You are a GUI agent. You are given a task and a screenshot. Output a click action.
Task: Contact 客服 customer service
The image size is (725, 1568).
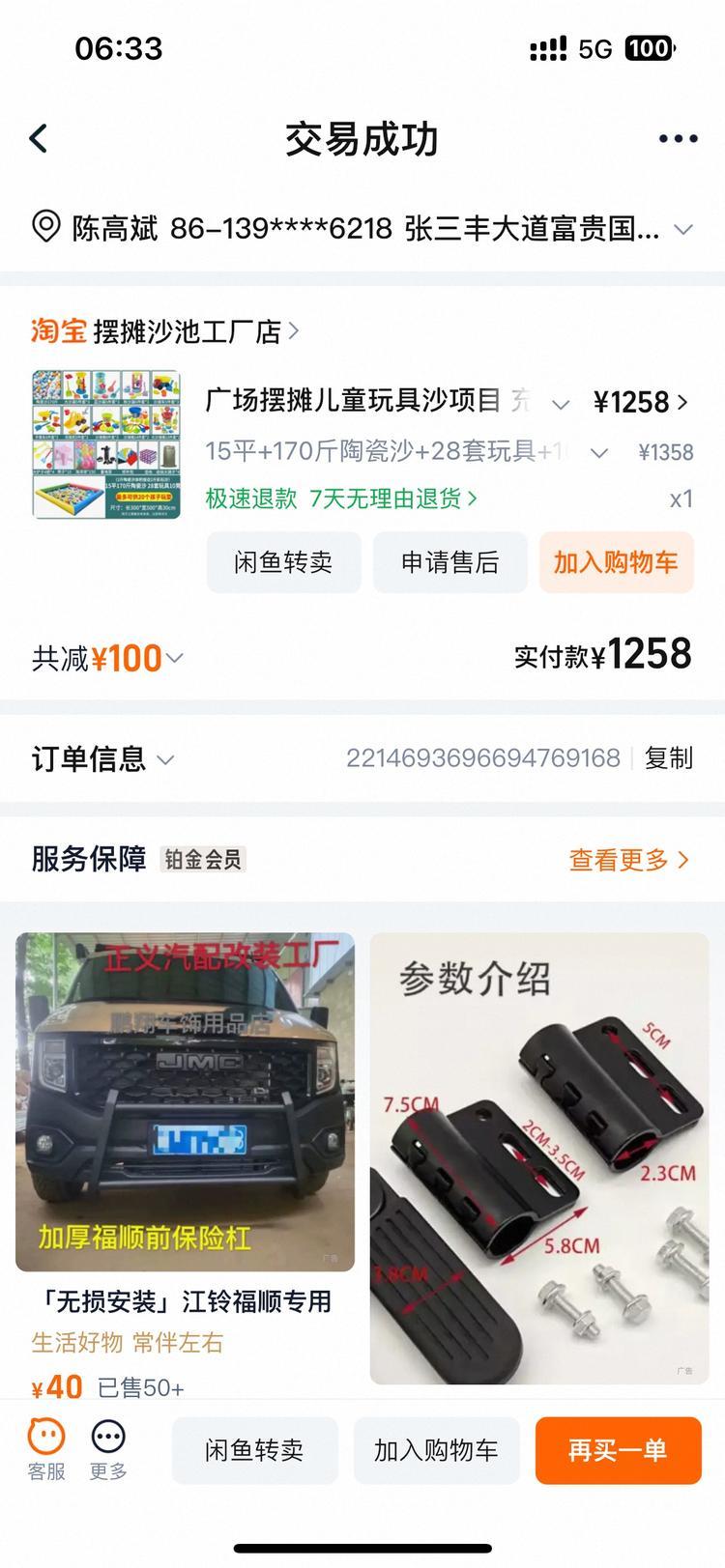pos(45,1449)
